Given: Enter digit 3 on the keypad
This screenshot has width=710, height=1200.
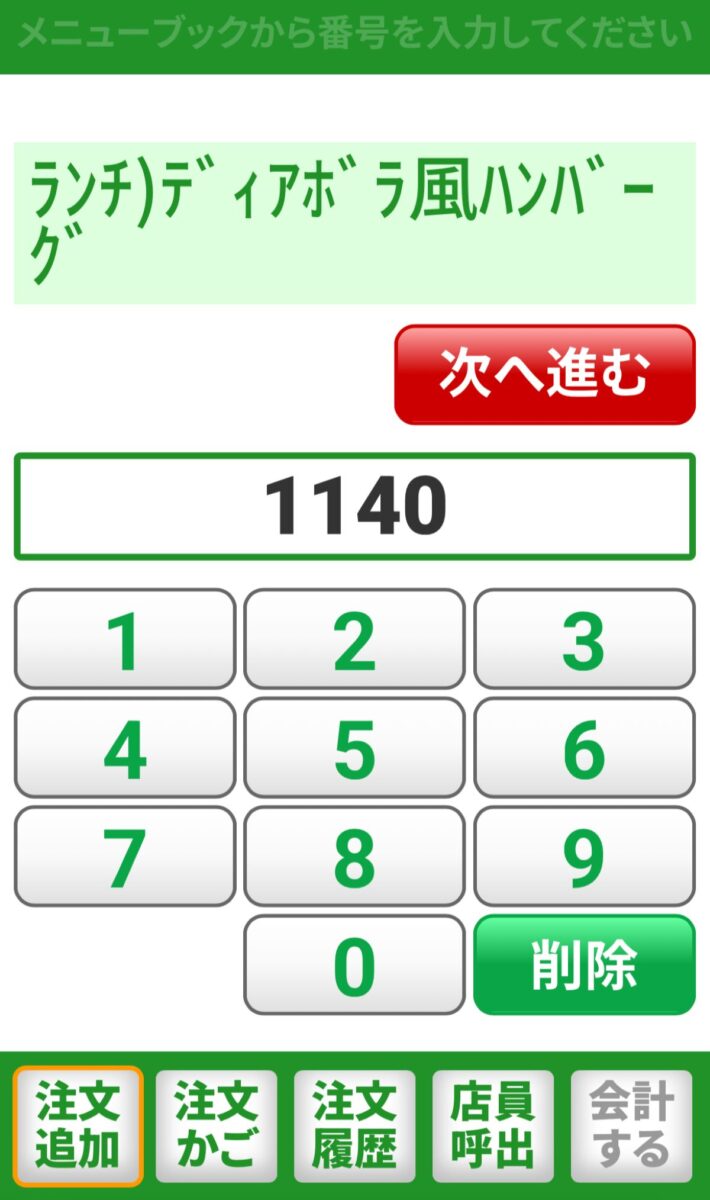Looking at the screenshot, I should click(585, 639).
